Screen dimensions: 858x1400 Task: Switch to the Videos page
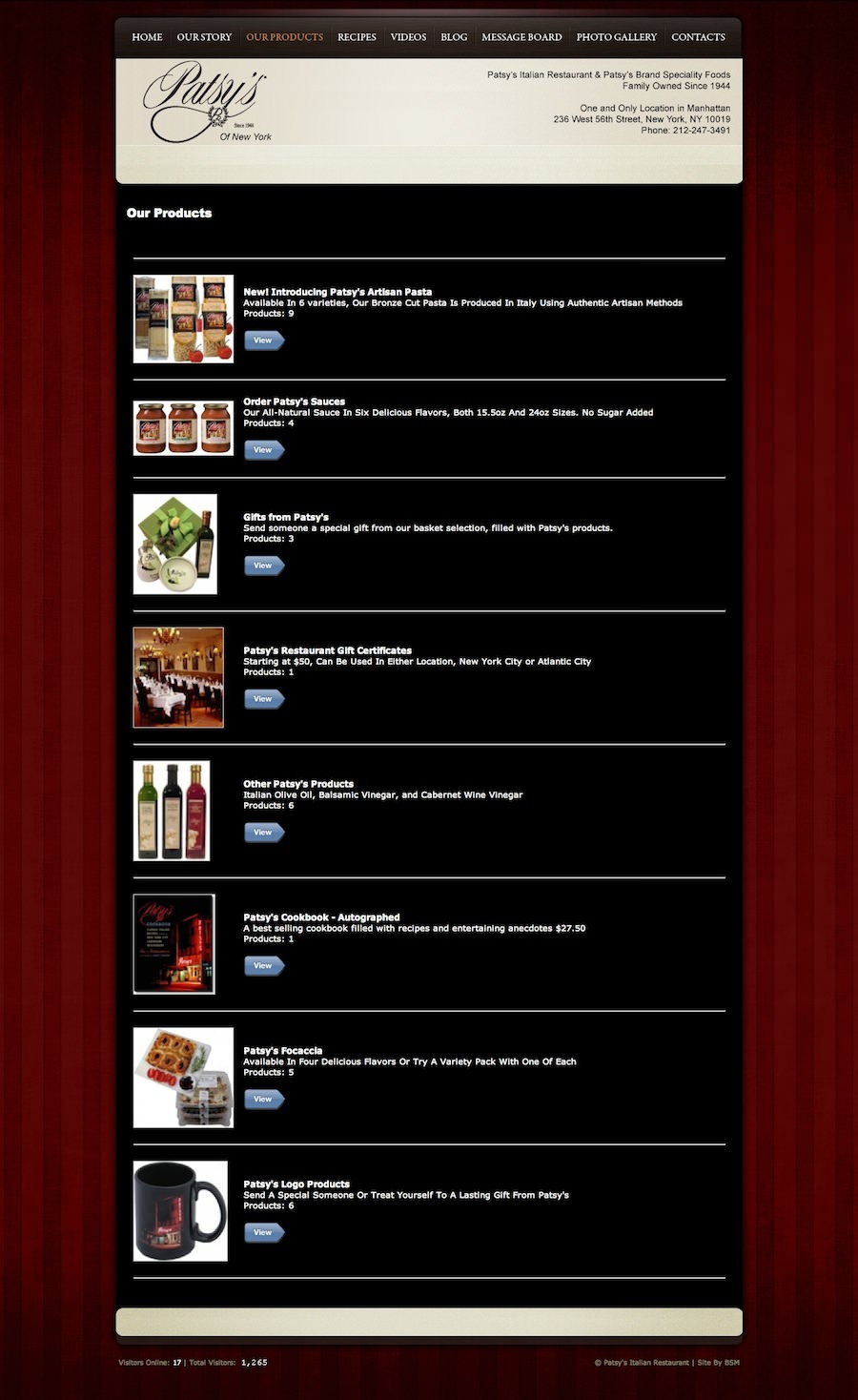tap(408, 37)
